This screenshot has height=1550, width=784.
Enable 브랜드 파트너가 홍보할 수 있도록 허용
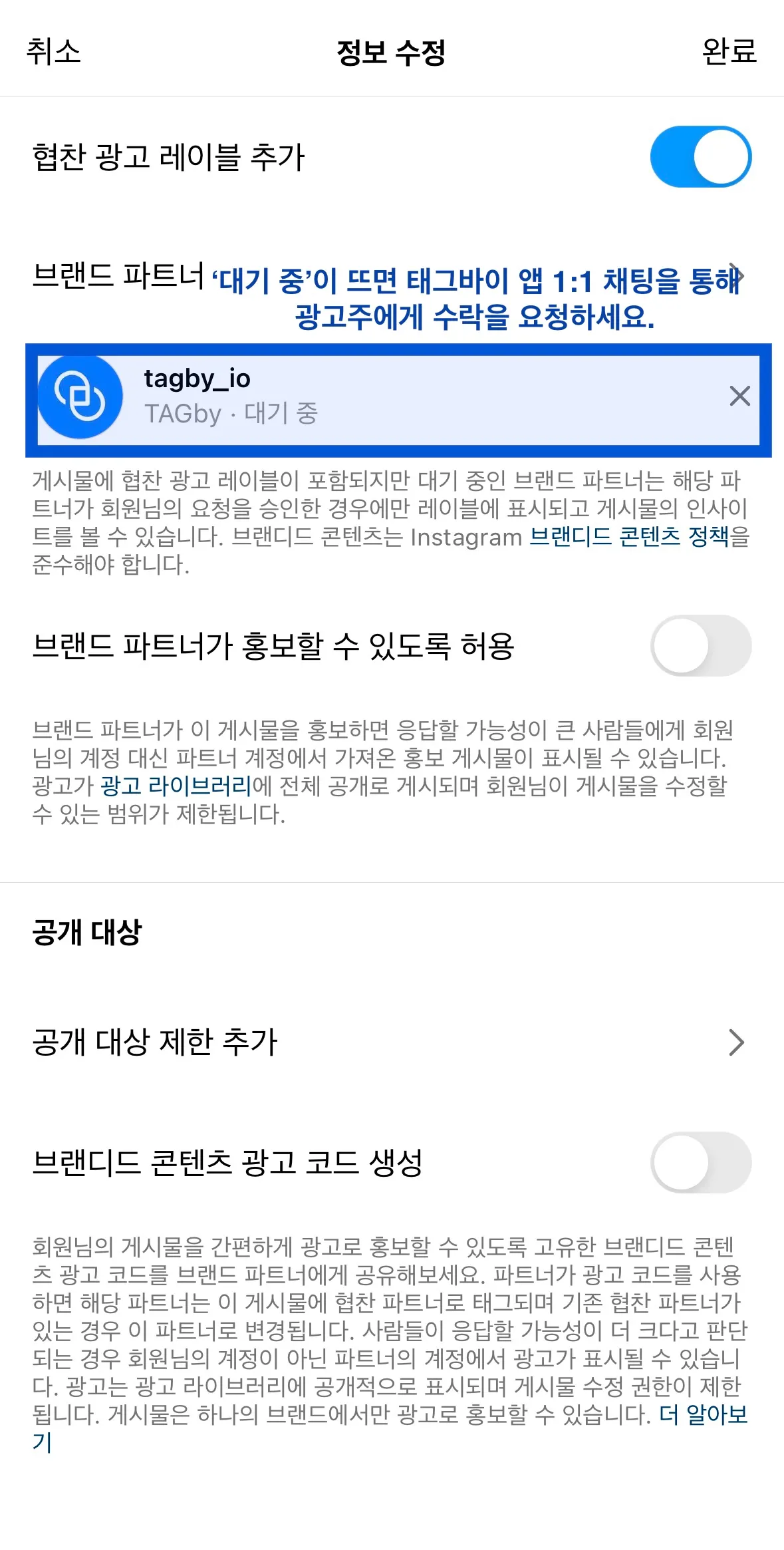pos(700,645)
